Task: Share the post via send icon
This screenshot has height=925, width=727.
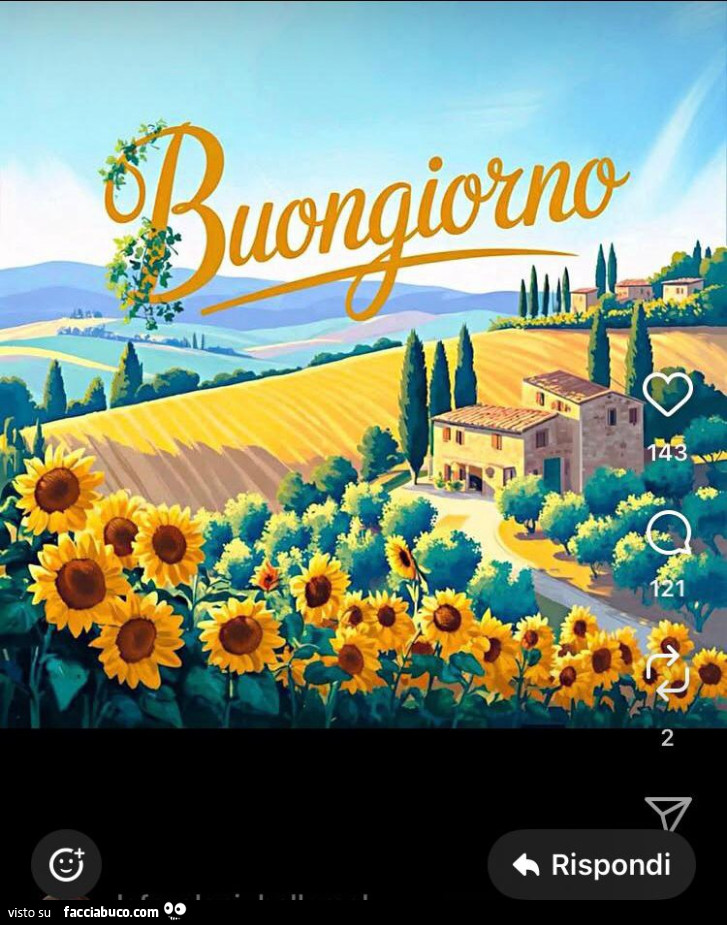Action: [x=668, y=813]
